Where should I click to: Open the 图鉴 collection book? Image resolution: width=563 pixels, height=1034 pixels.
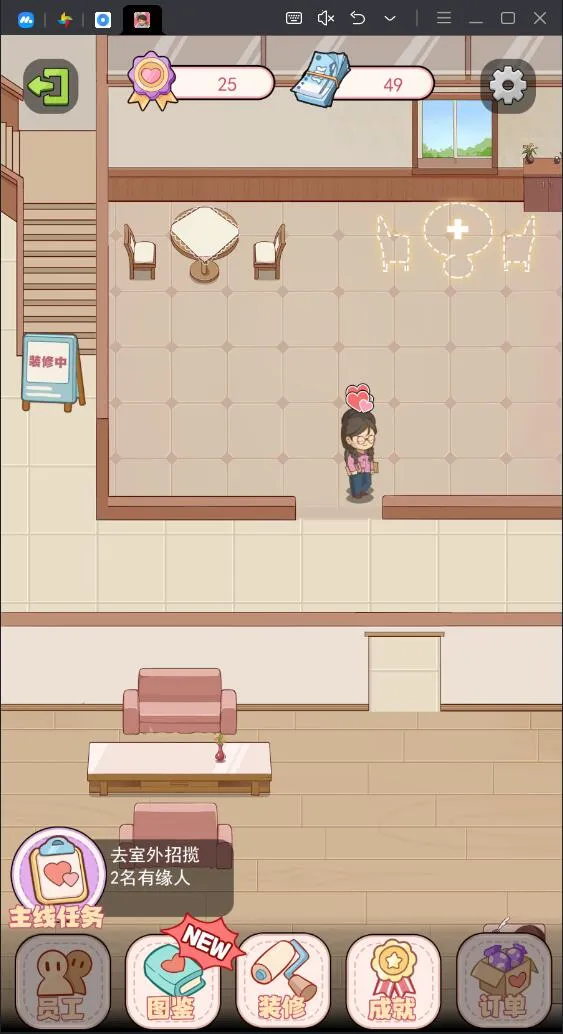173,978
